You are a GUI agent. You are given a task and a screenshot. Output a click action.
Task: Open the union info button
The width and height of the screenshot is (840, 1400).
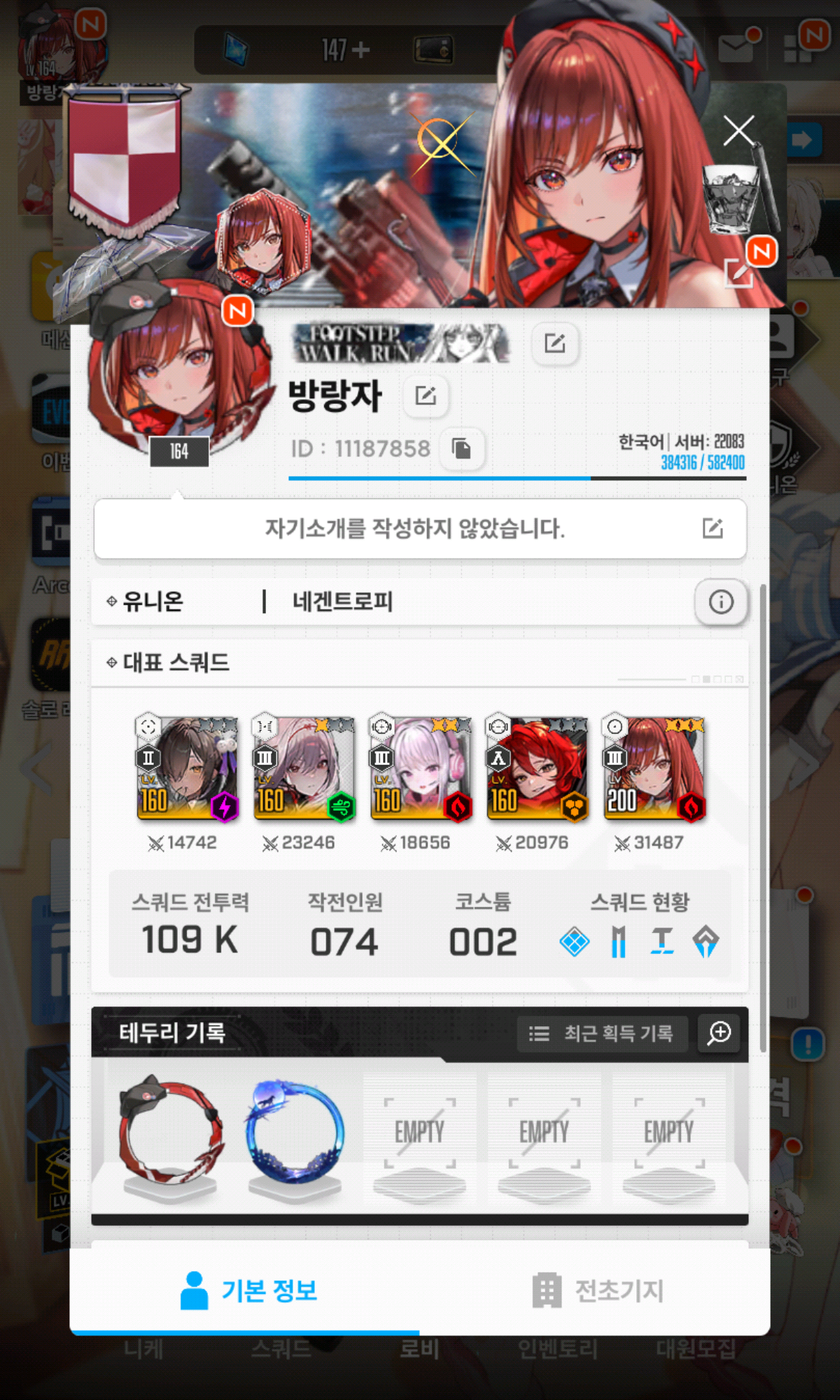pos(720,602)
